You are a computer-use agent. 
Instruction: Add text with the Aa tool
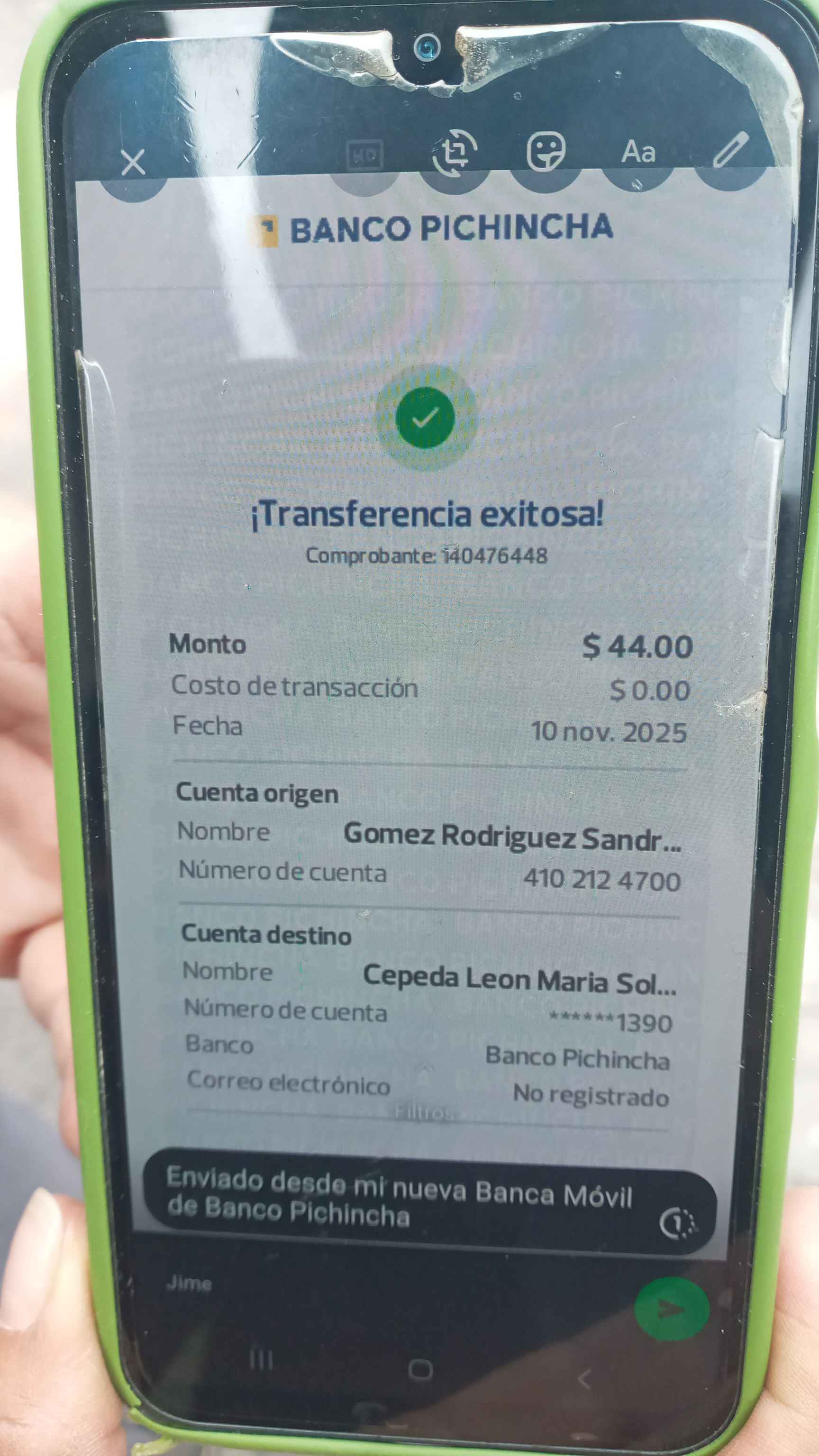(x=638, y=152)
